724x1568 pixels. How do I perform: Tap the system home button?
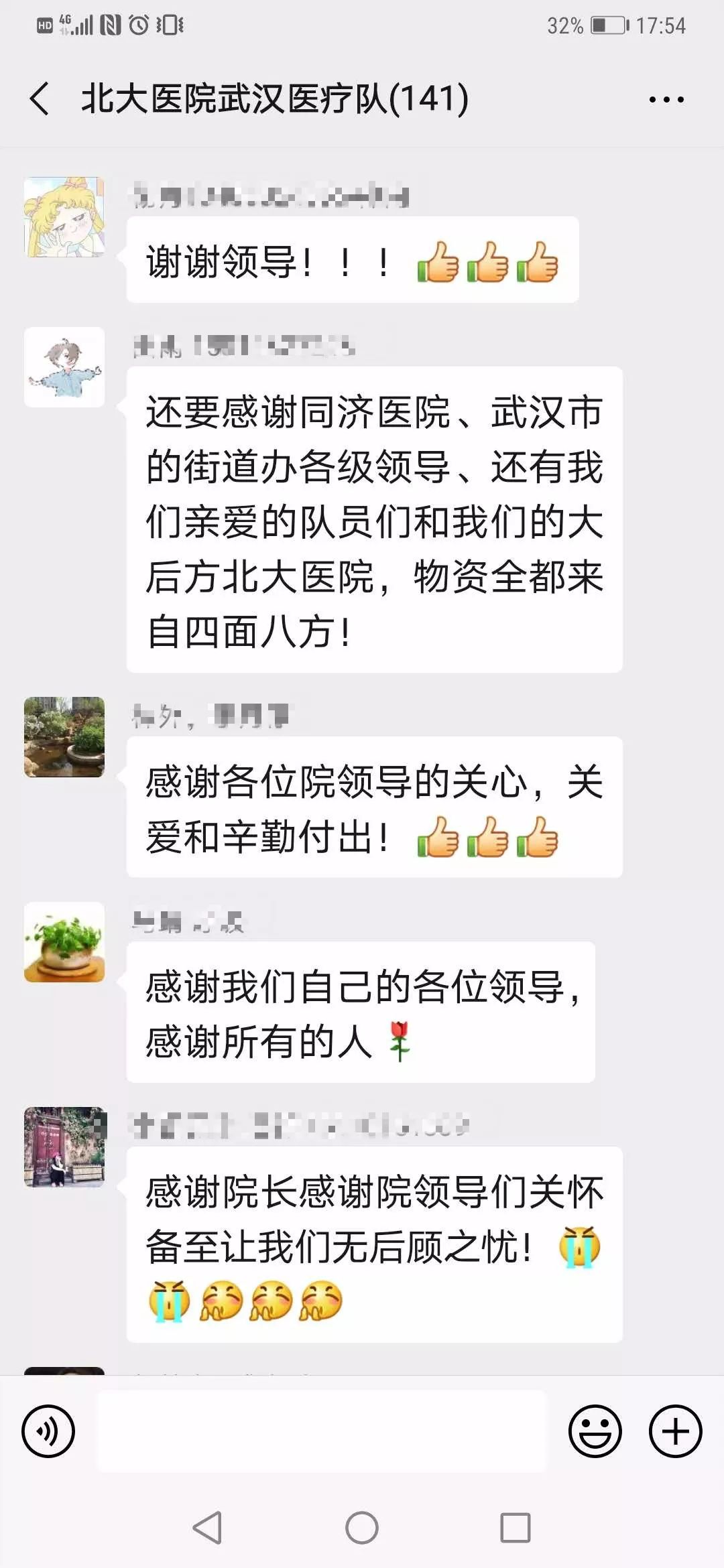pos(362,1528)
